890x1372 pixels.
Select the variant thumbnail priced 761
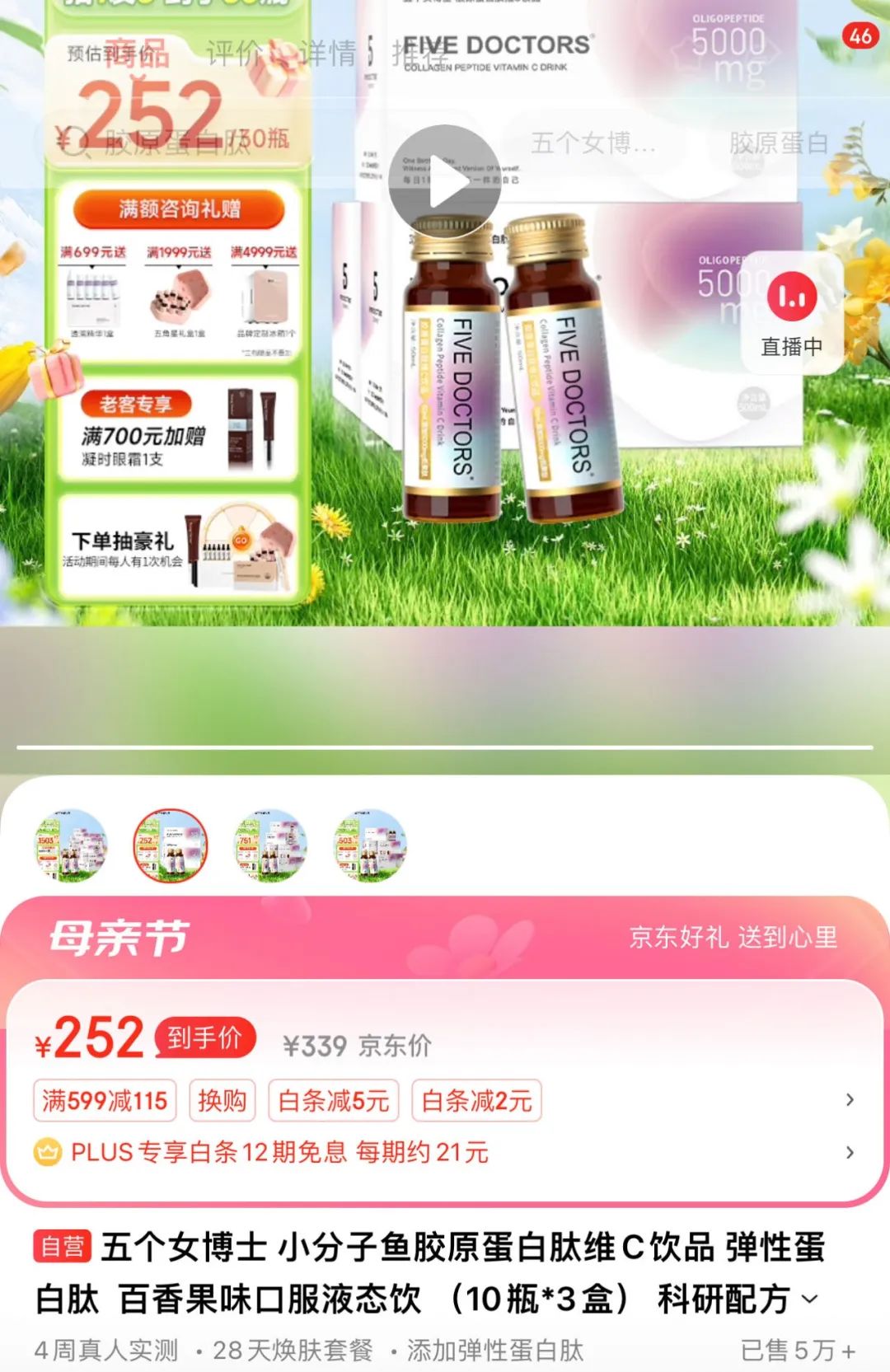click(x=270, y=845)
